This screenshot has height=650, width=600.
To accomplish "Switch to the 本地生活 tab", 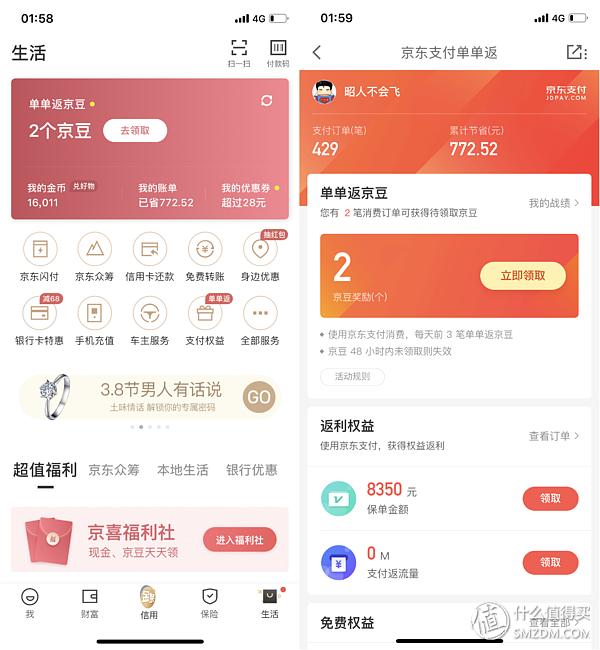I will (x=182, y=470).
